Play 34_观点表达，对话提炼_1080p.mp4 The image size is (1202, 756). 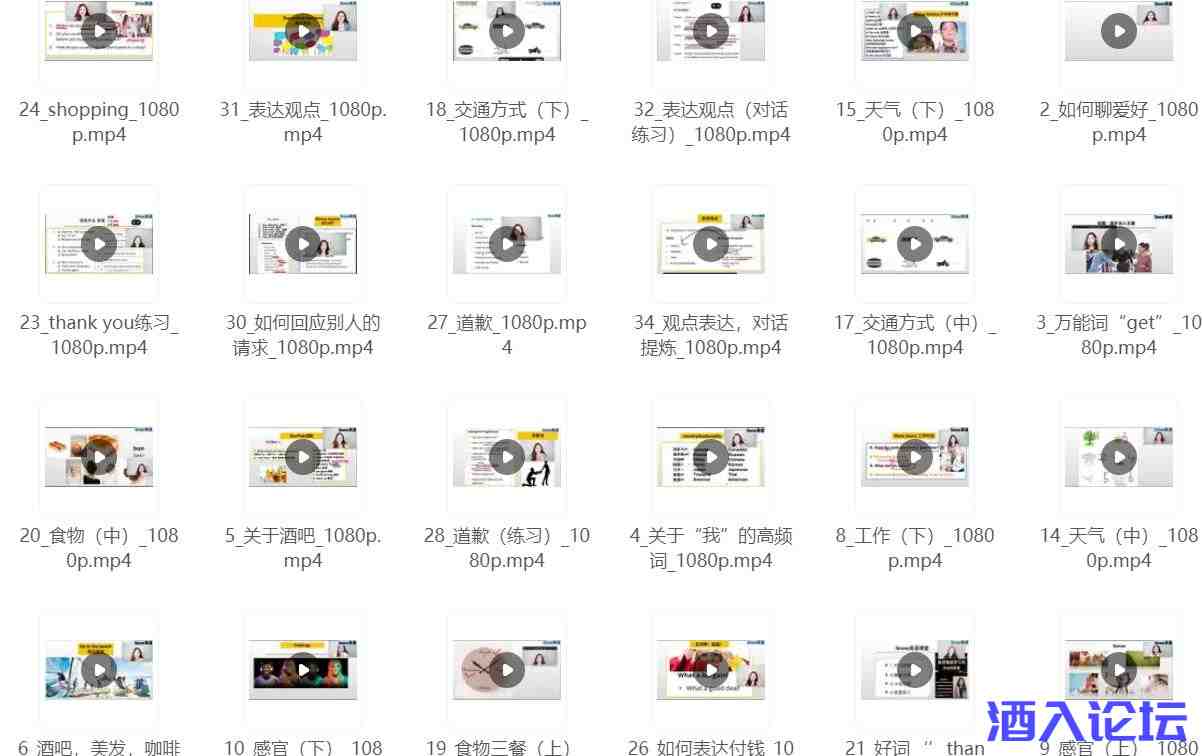pyautogui.click(x=711, y=244)
